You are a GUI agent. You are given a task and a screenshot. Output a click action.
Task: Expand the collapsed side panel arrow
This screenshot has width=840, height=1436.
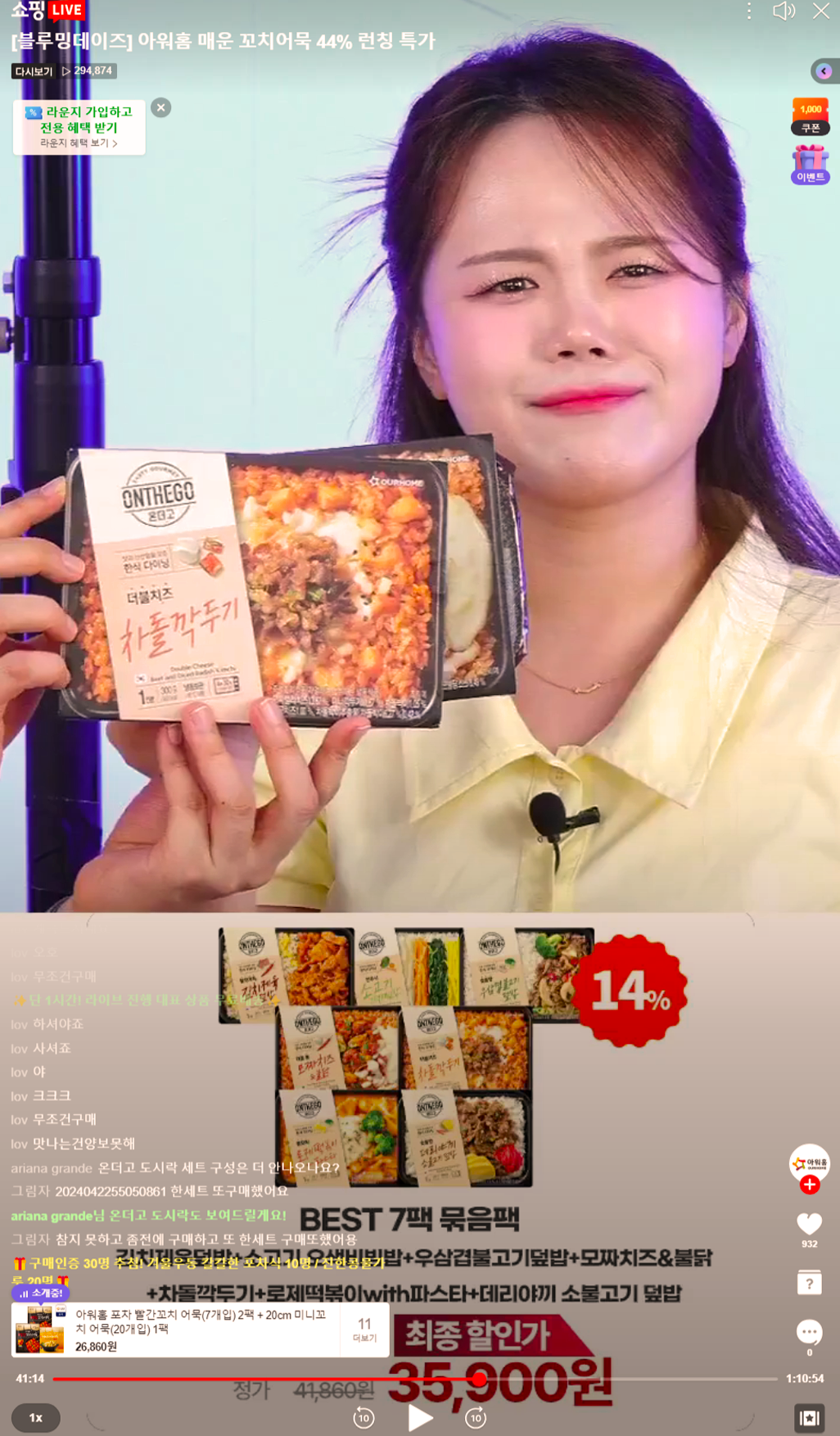click(824, 71)
